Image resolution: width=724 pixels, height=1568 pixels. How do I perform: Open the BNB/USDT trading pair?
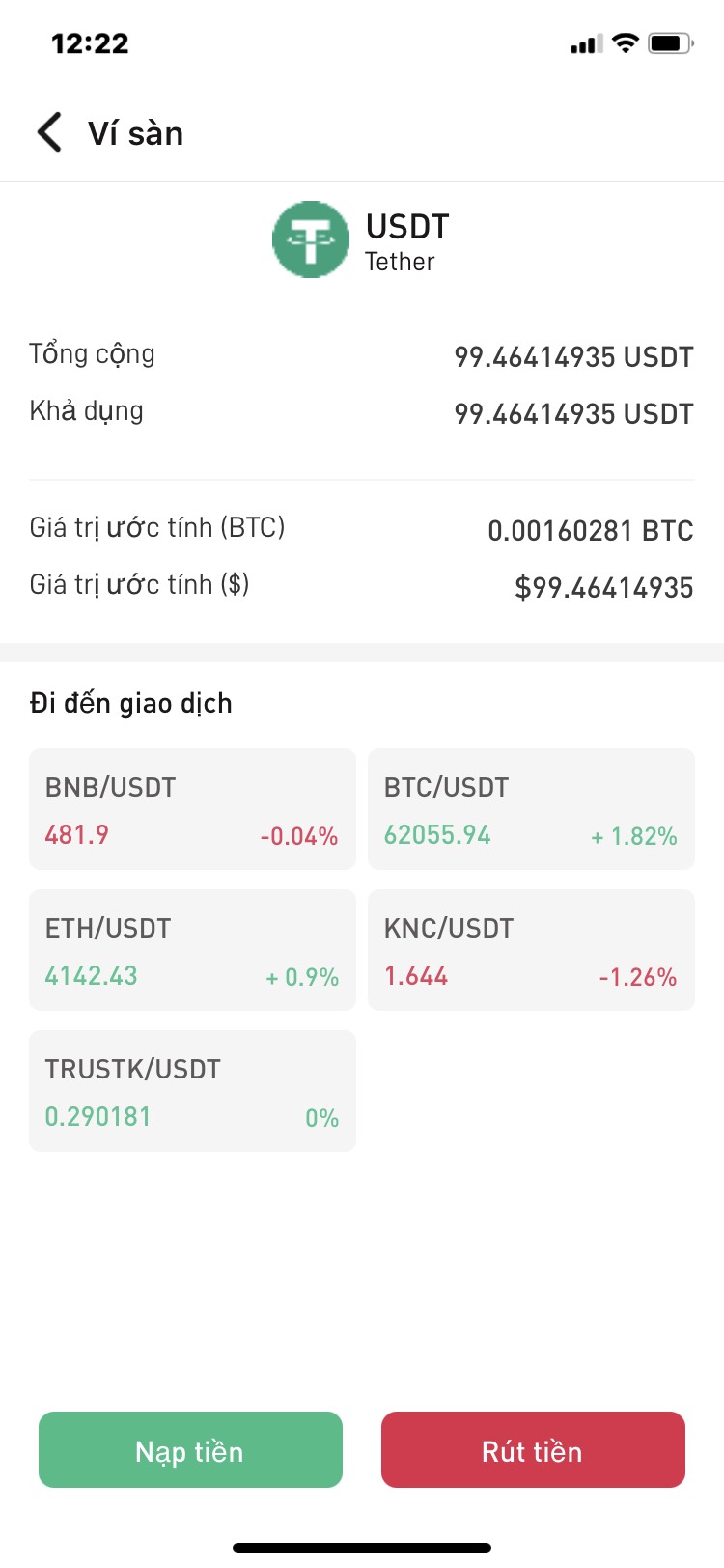coord(192,809)
